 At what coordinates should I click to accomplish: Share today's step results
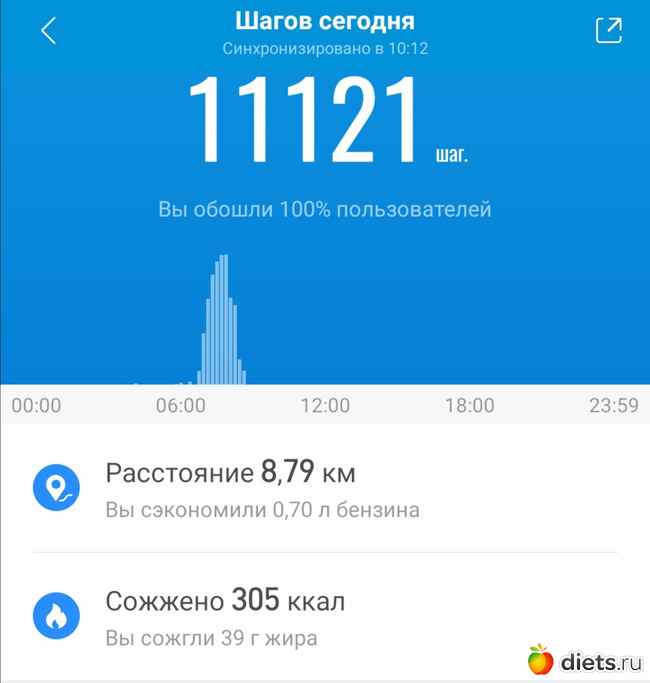[x=608, y=30]
